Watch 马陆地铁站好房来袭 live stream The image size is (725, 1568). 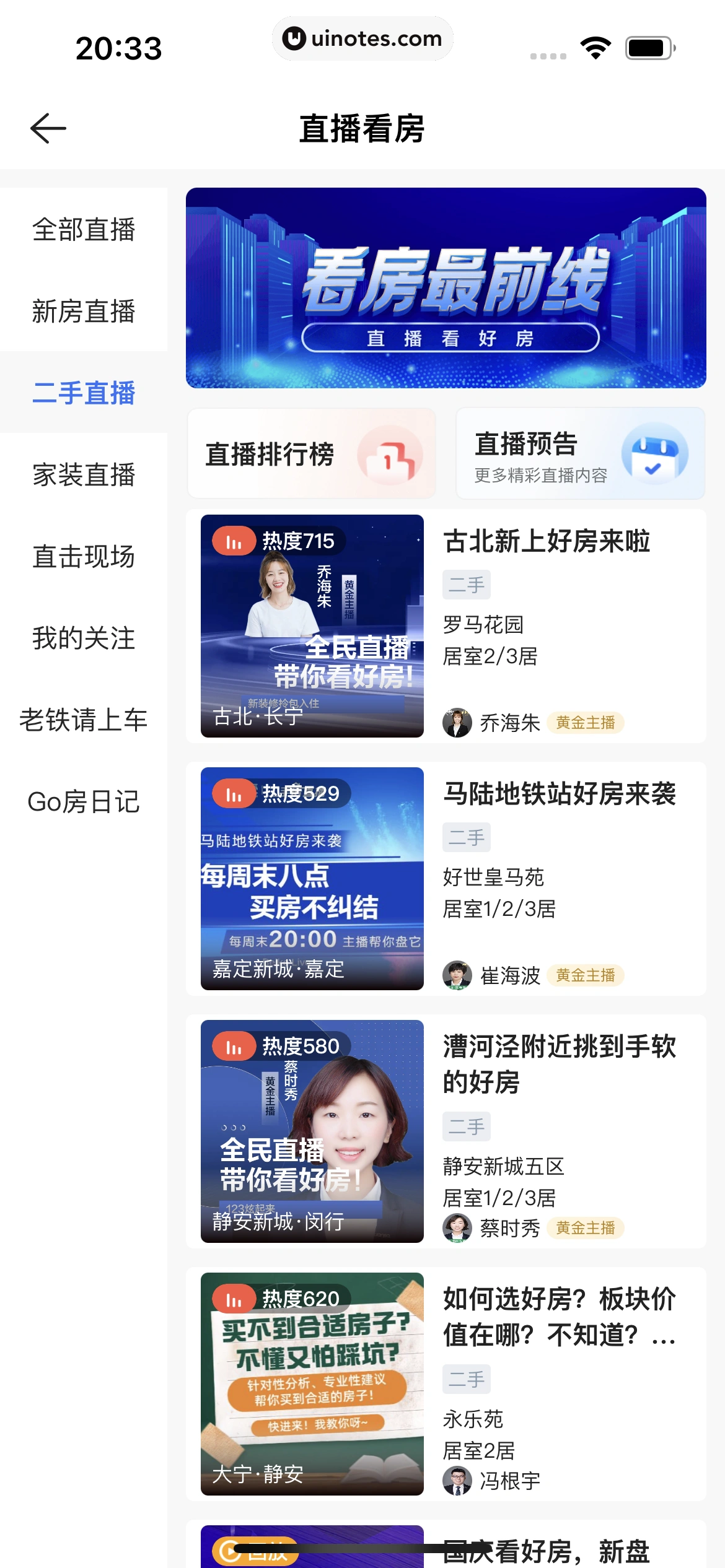(x=446, y=879)
